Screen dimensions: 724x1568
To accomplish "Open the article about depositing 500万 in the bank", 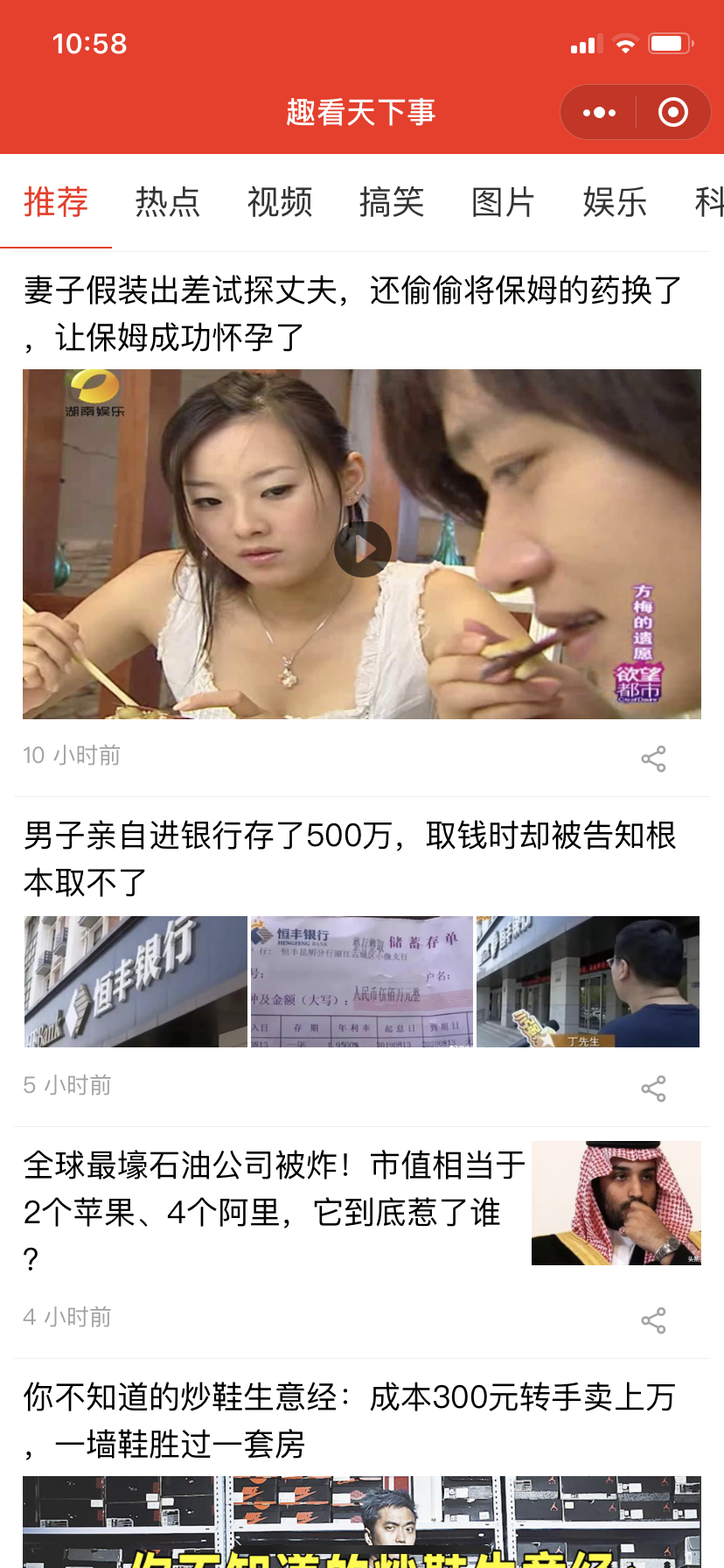I will [350, 858].
